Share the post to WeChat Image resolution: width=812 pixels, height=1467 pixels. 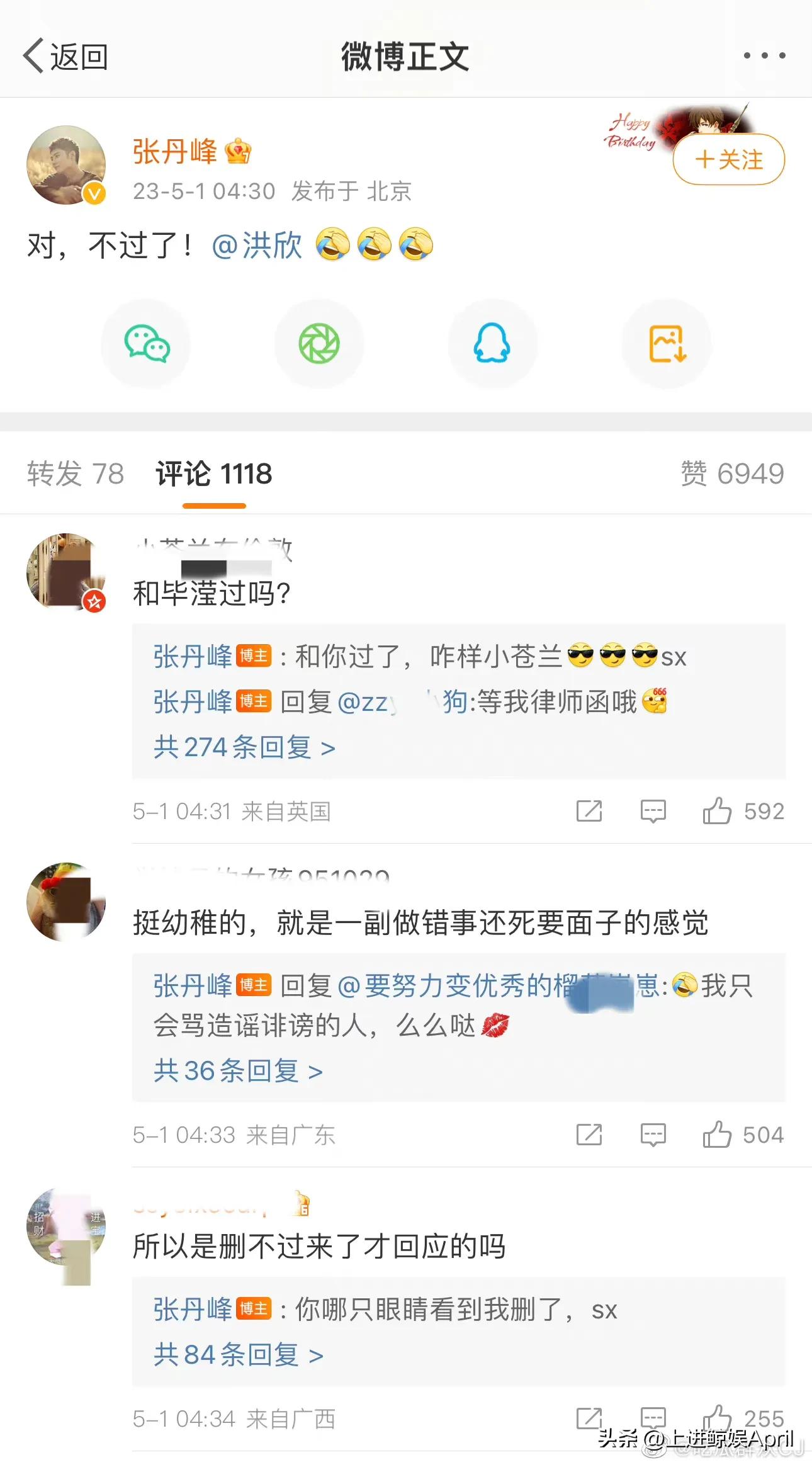[146, 343]
